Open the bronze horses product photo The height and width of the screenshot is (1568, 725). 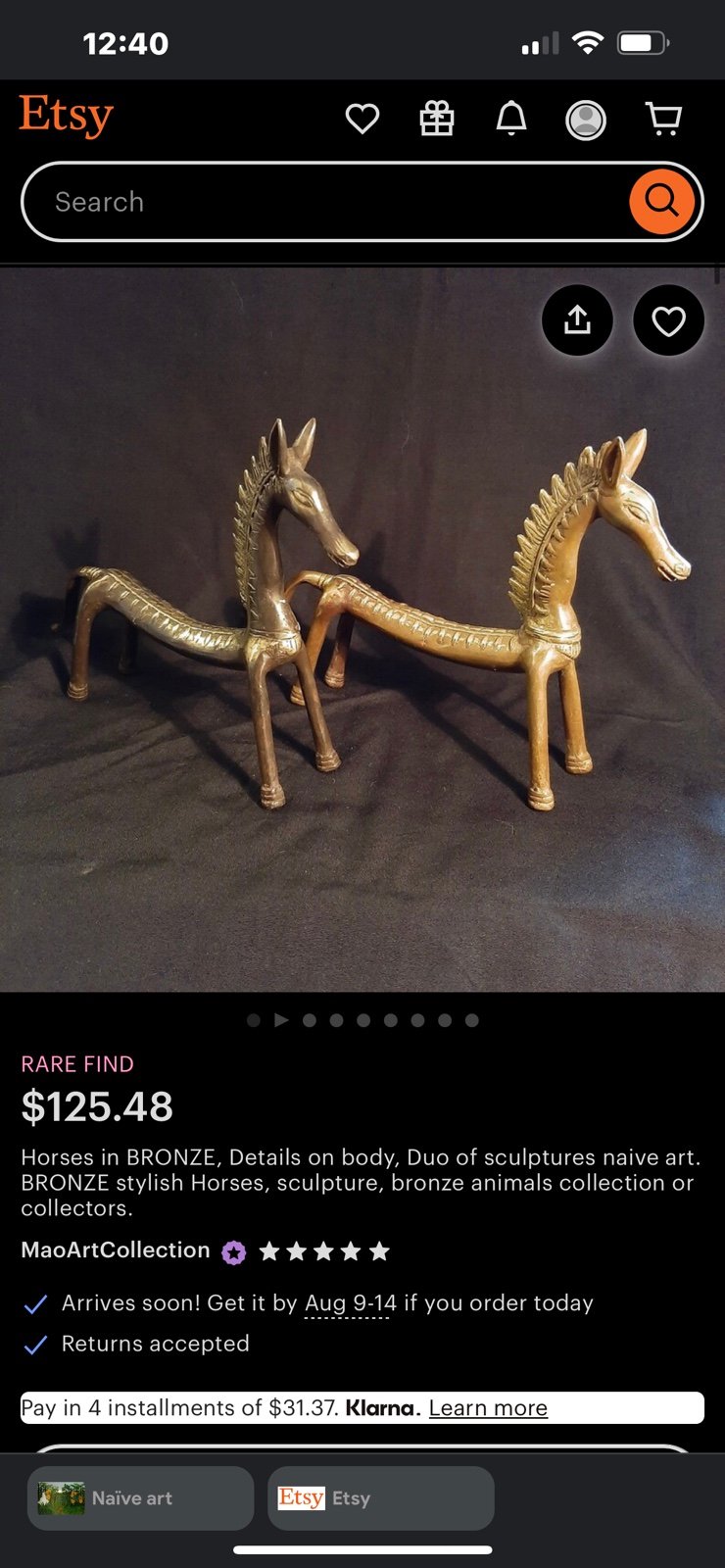pos(362,629)
